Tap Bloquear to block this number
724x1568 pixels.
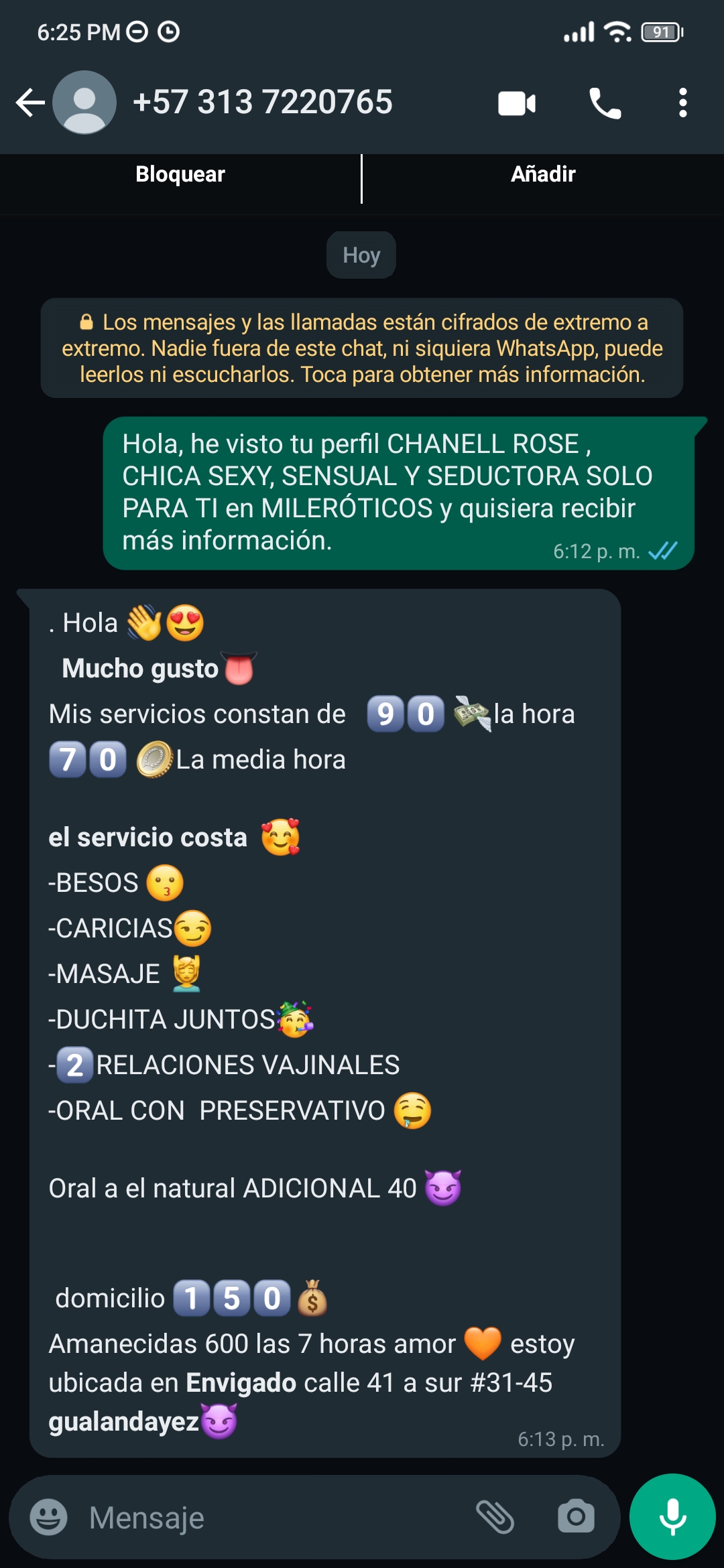[x=180, y=174]
